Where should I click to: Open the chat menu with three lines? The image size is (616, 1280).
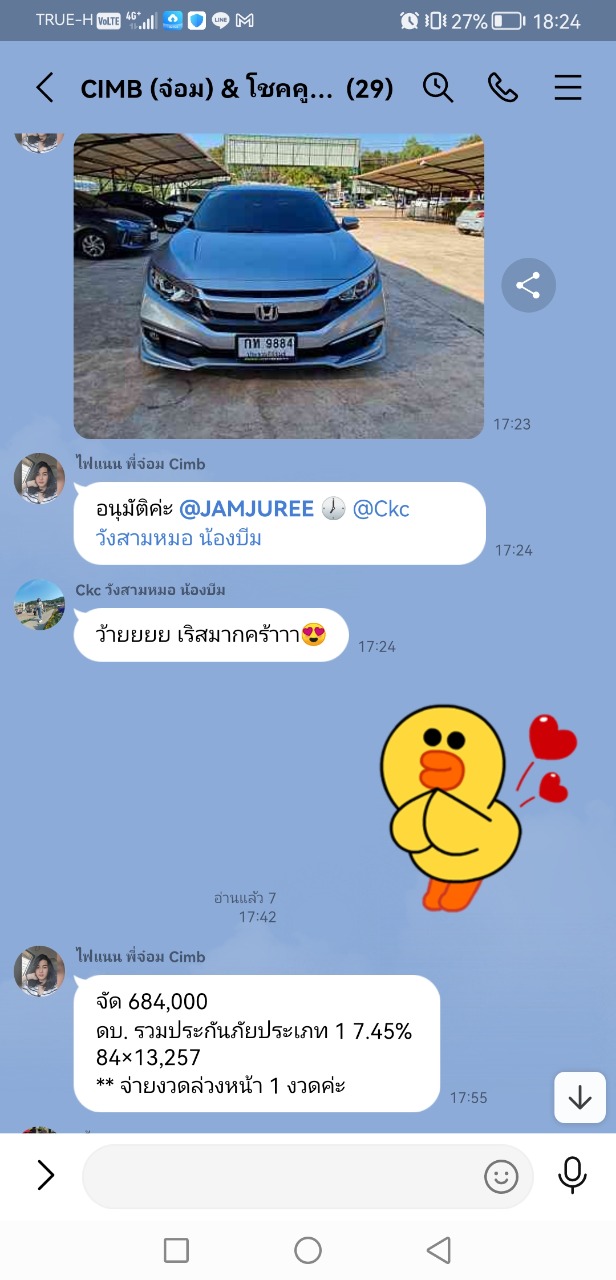coord(568,88)
